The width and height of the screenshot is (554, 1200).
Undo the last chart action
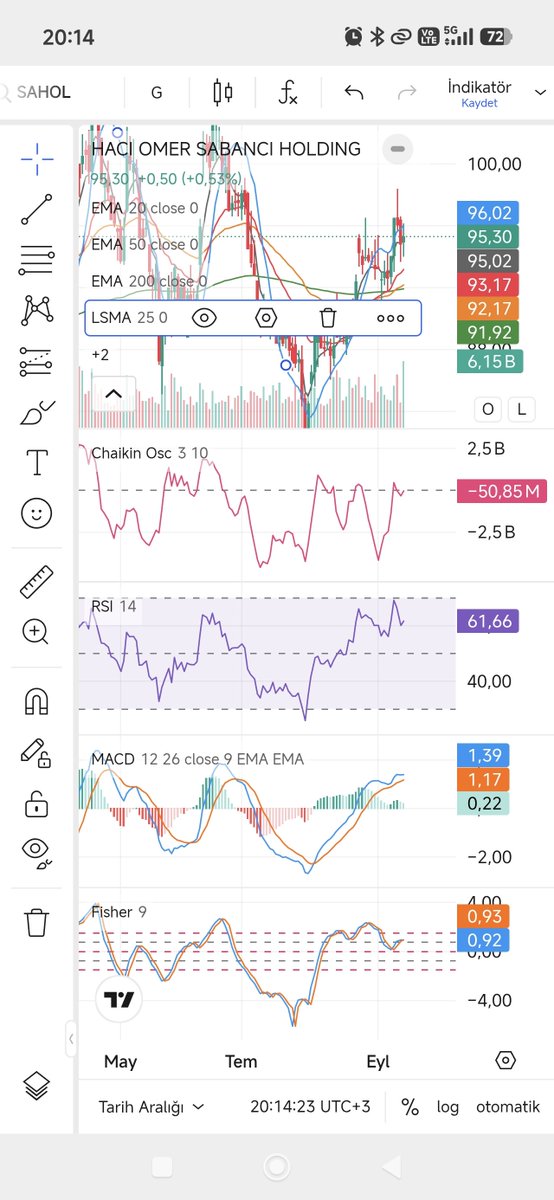[x=353, y=93]
